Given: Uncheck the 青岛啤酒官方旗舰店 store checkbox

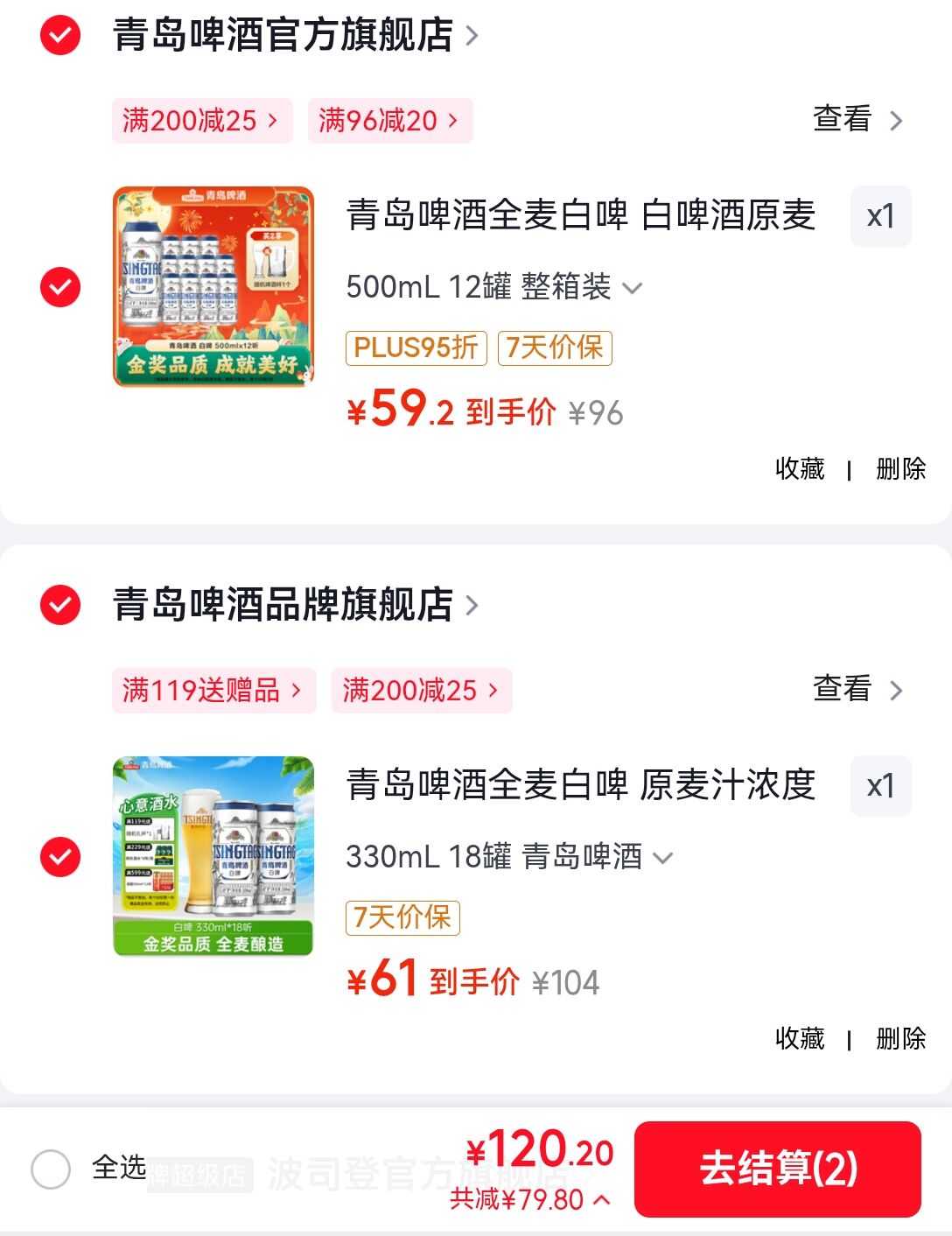Looking at the screenshot, I should click(60, 35).
